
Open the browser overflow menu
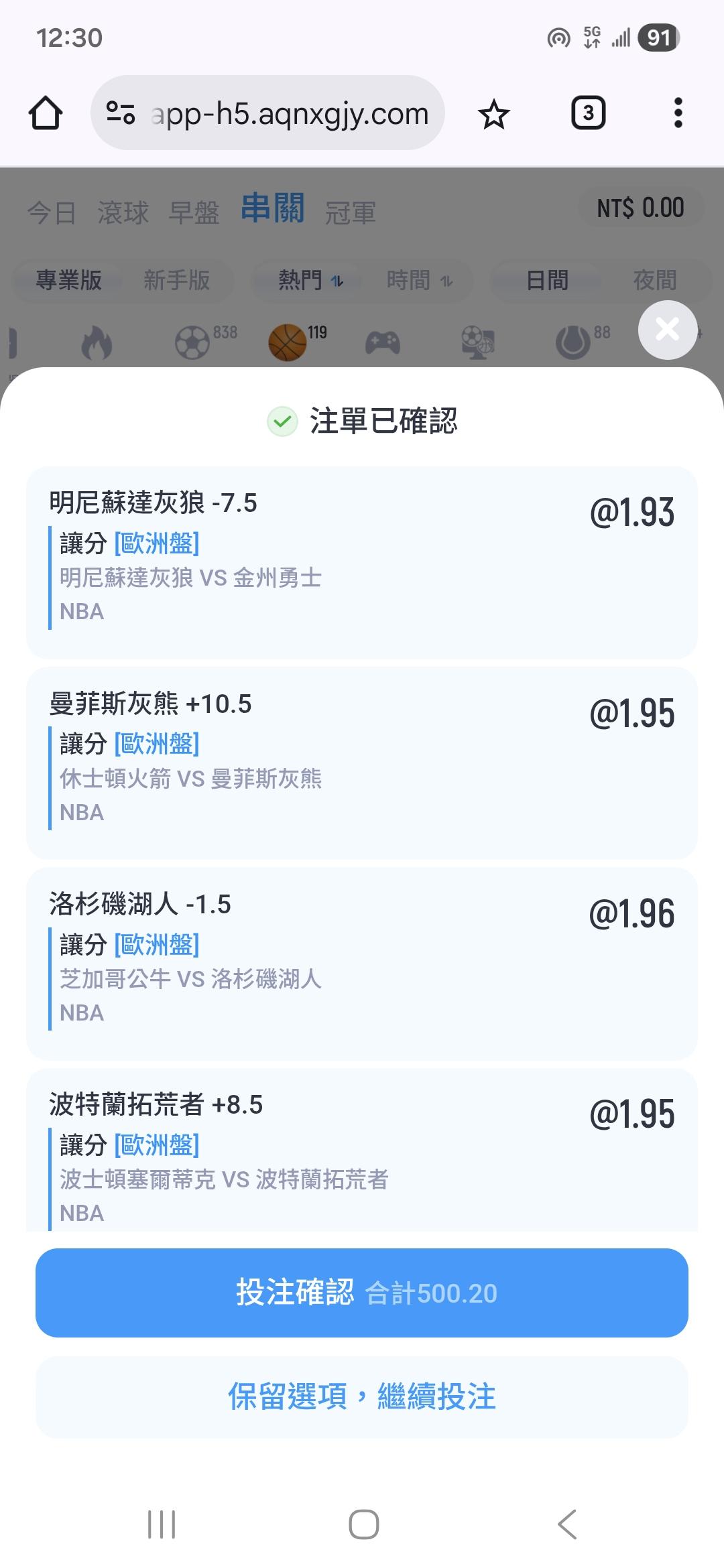click(x=678, y=113)
